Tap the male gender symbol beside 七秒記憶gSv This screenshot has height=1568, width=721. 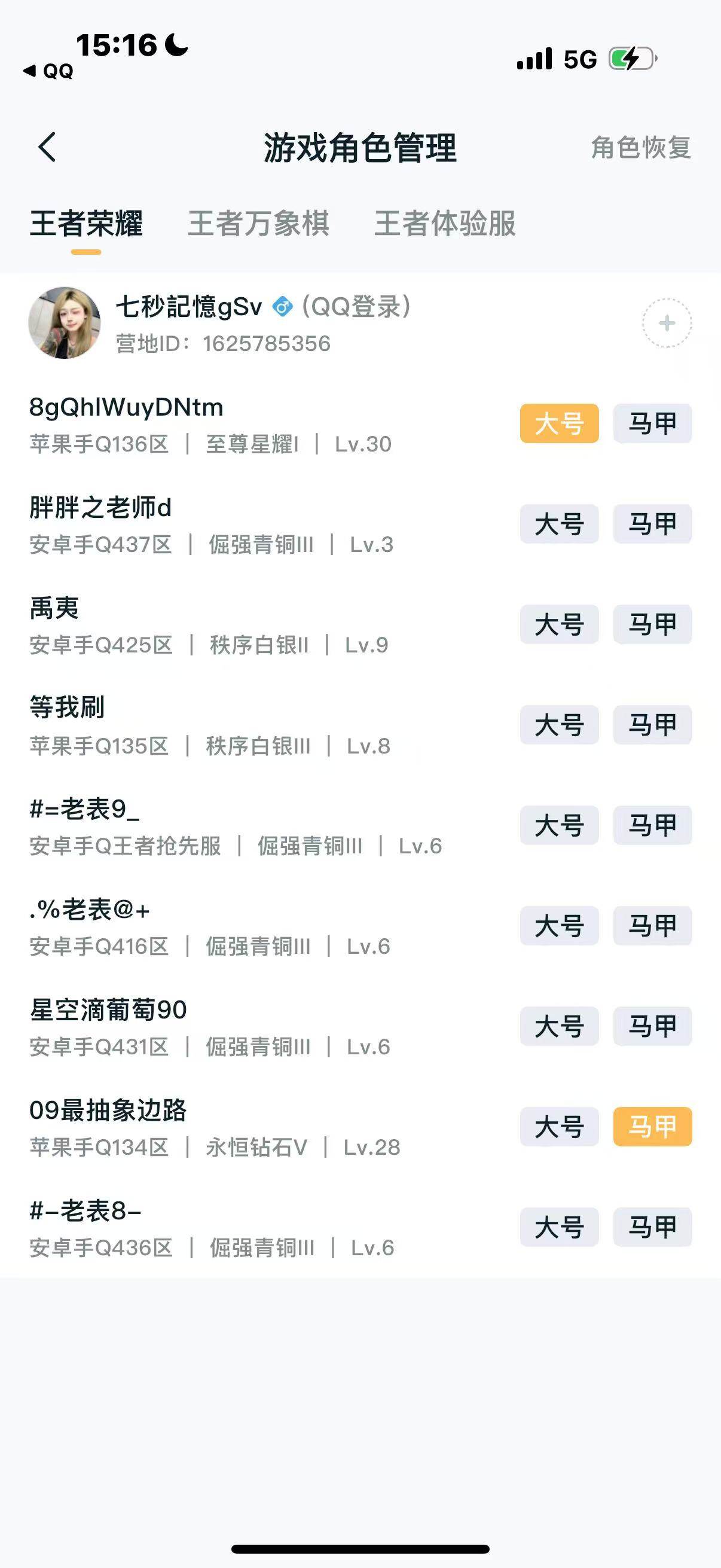283,307
